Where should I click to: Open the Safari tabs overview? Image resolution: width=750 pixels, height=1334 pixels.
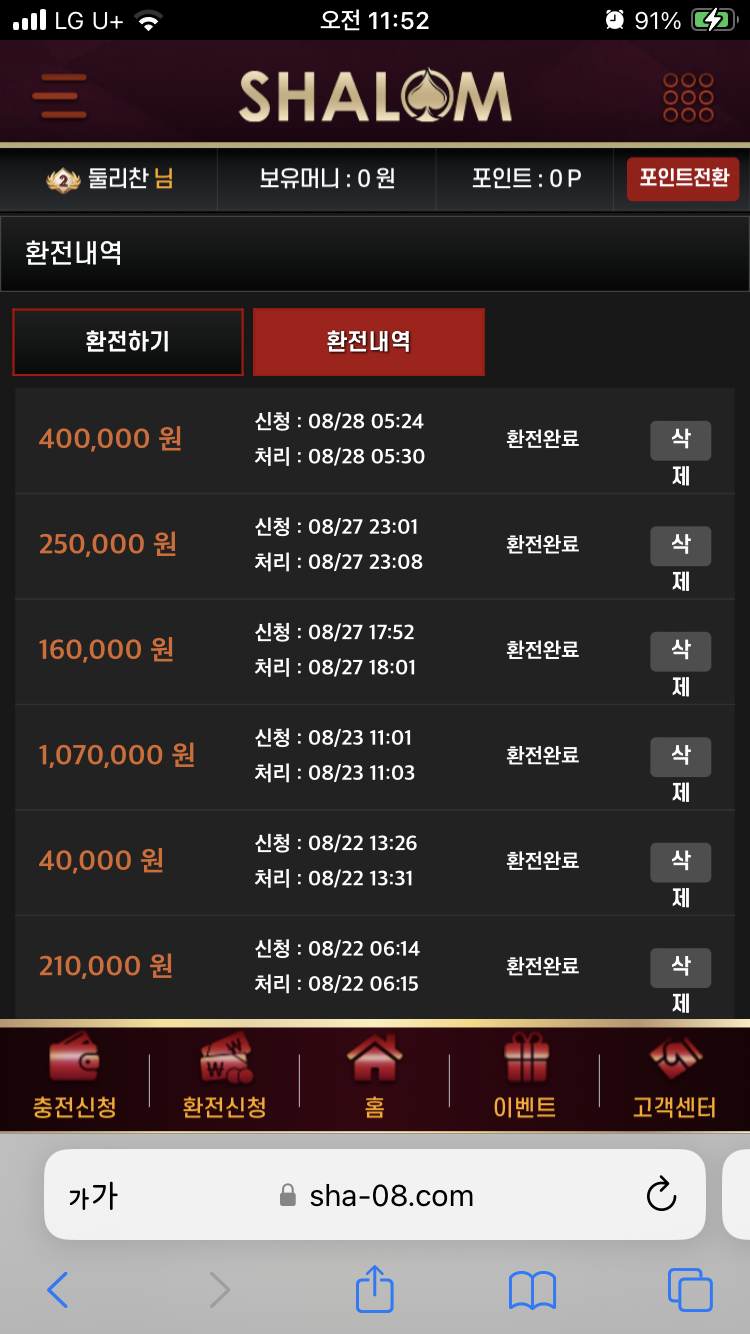click(x=689, y=1290)
